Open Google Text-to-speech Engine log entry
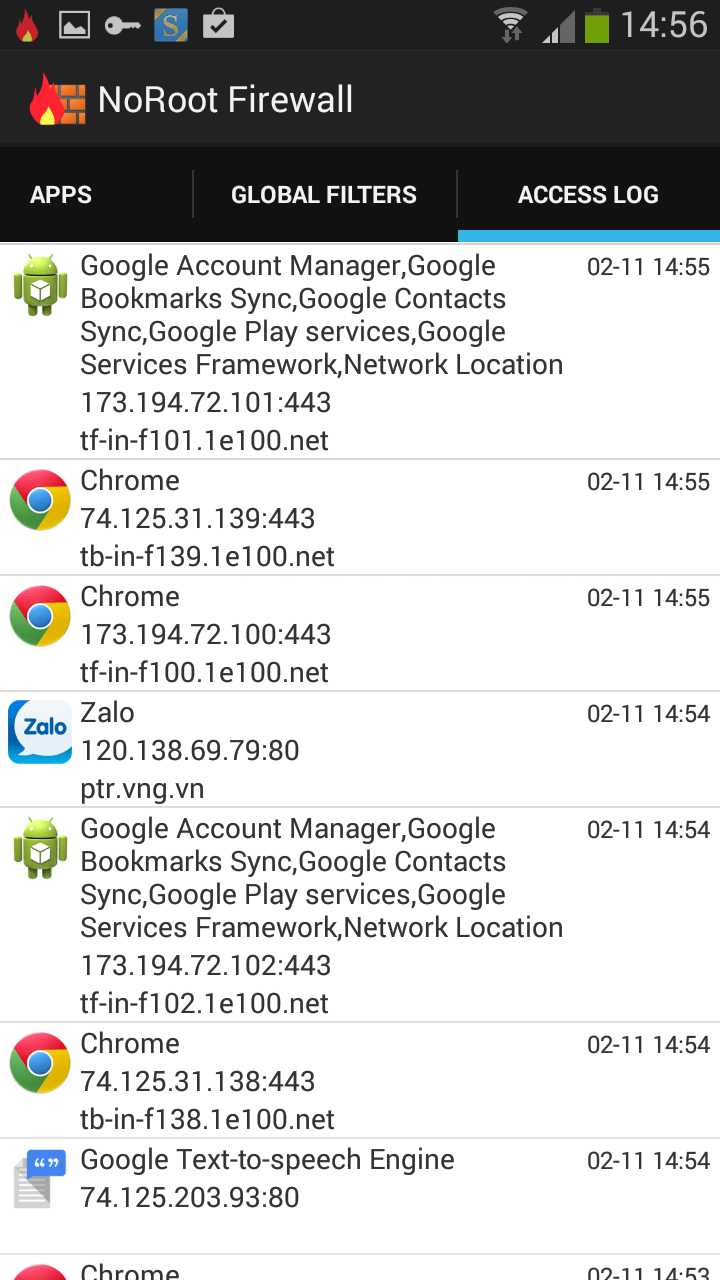720x1280 pixels. tap(360, 1197)
